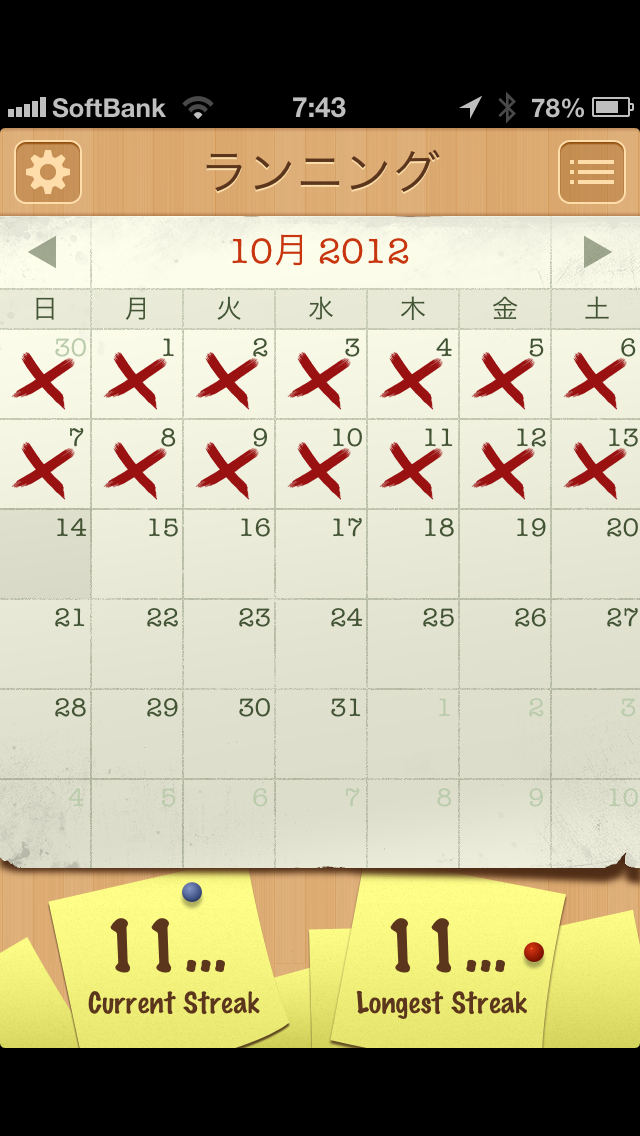
Task: Go to the next month
Action: pyautogui.click(x=597, y=252)
